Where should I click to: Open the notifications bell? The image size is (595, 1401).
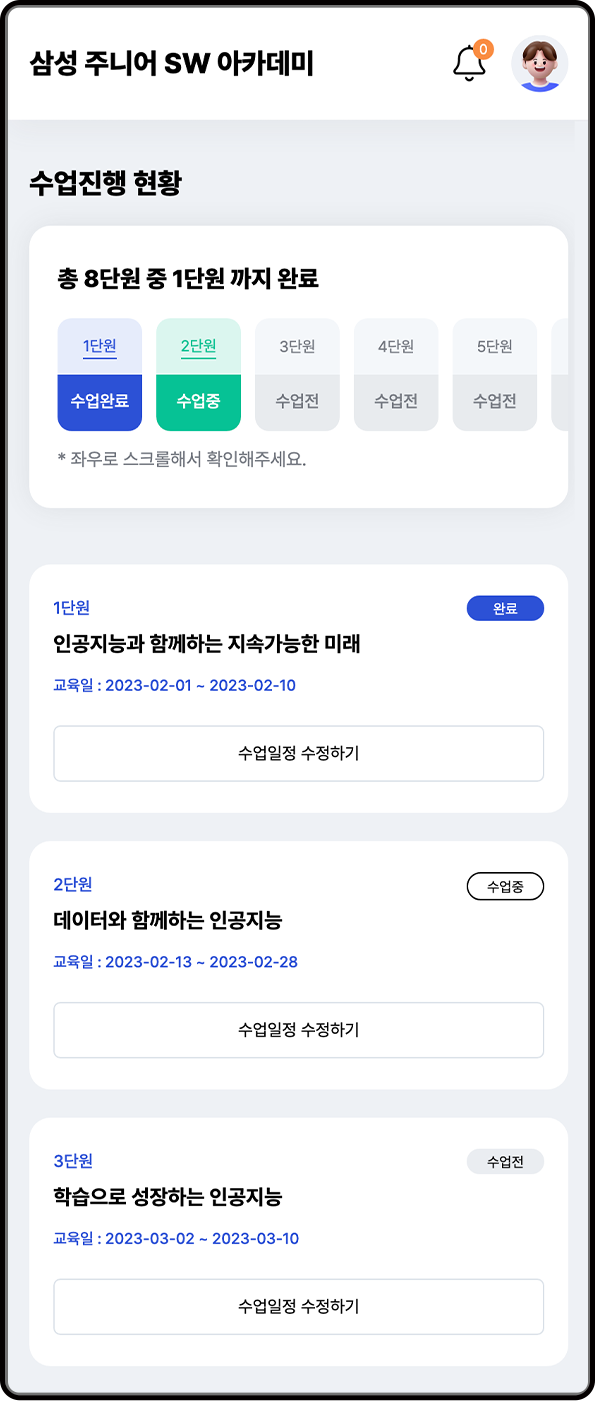coord(470,64)
